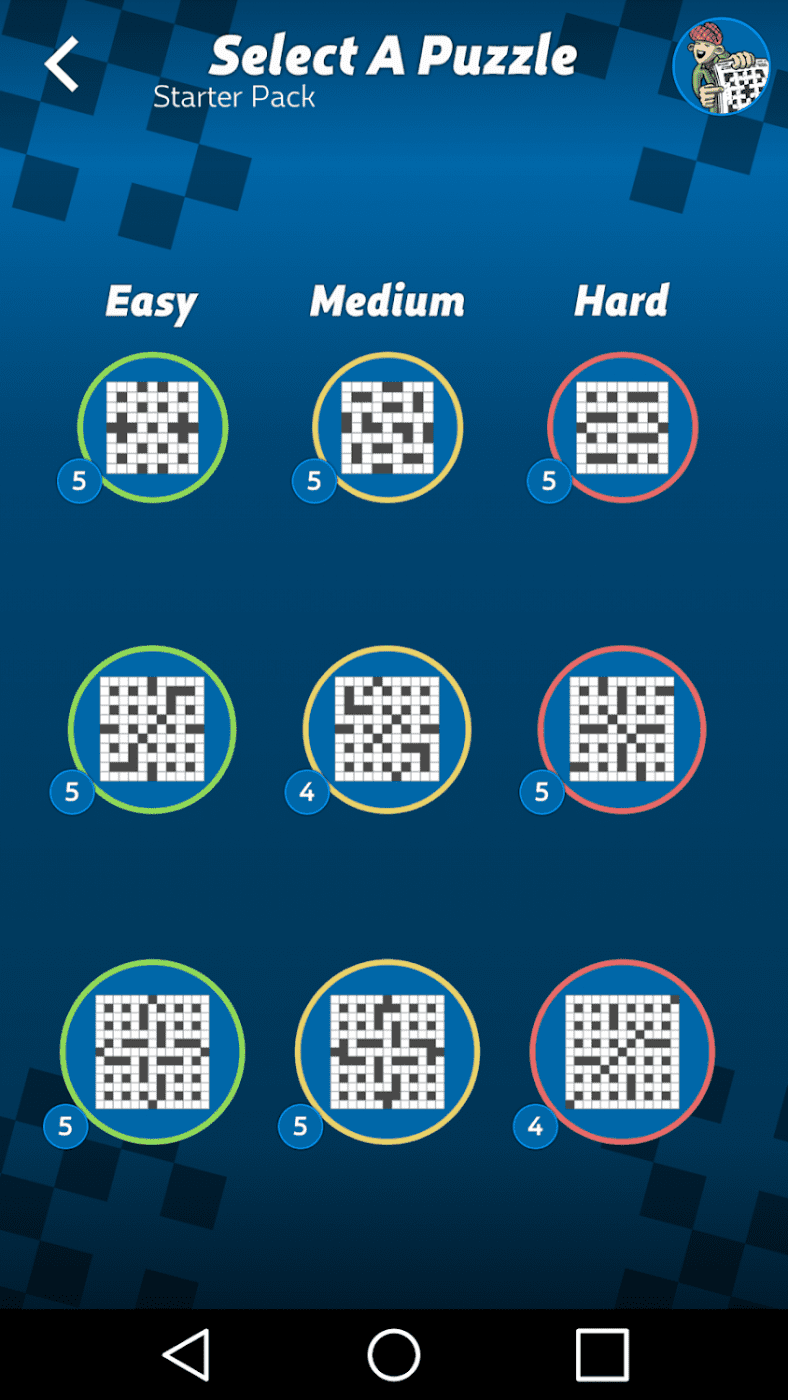Tap the system home button
Viewport: 788px width, 1400px height.
coord(394,1356)
